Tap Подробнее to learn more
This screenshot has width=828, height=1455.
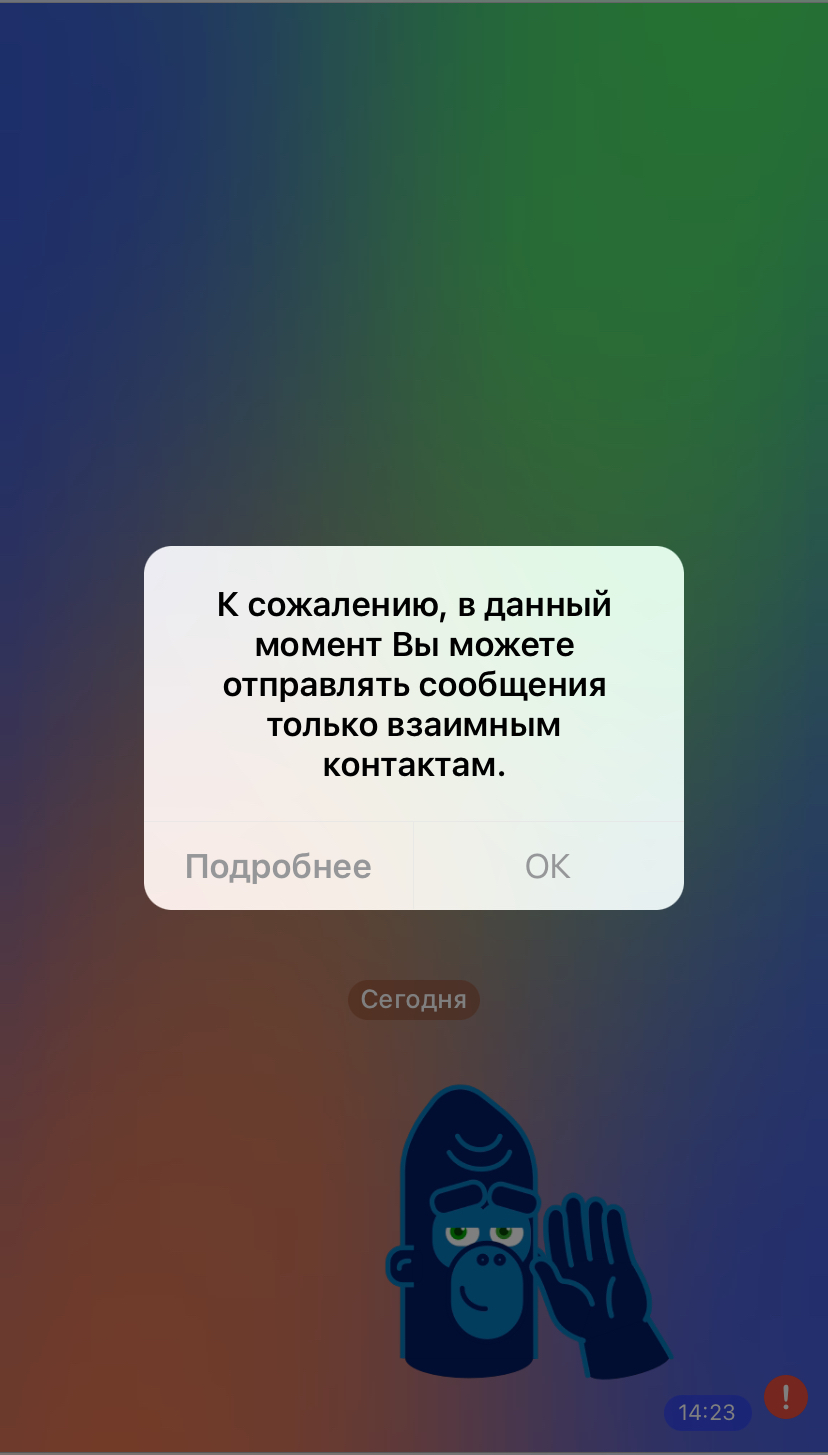(x=278, y=866)
